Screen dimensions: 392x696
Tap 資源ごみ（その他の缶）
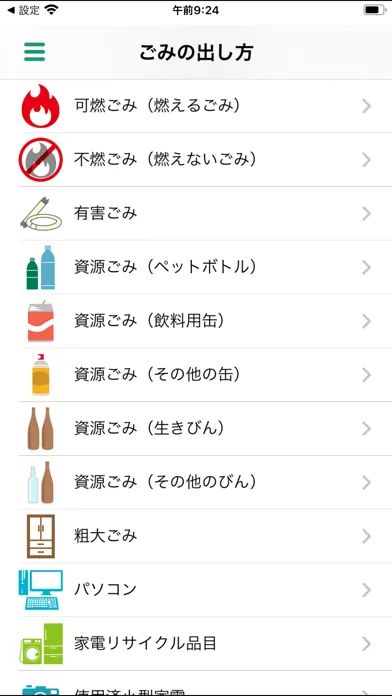click(x=196, y=375)
